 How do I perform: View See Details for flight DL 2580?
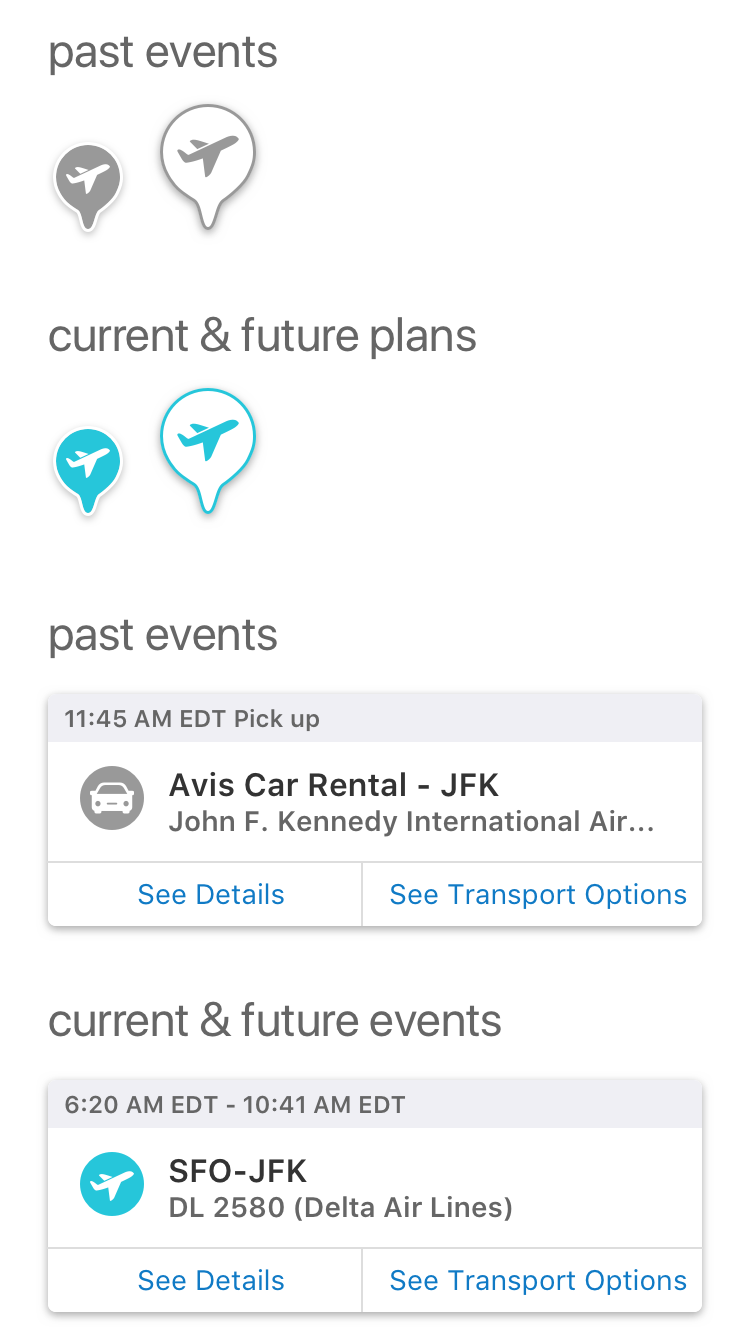point(210,1280)
